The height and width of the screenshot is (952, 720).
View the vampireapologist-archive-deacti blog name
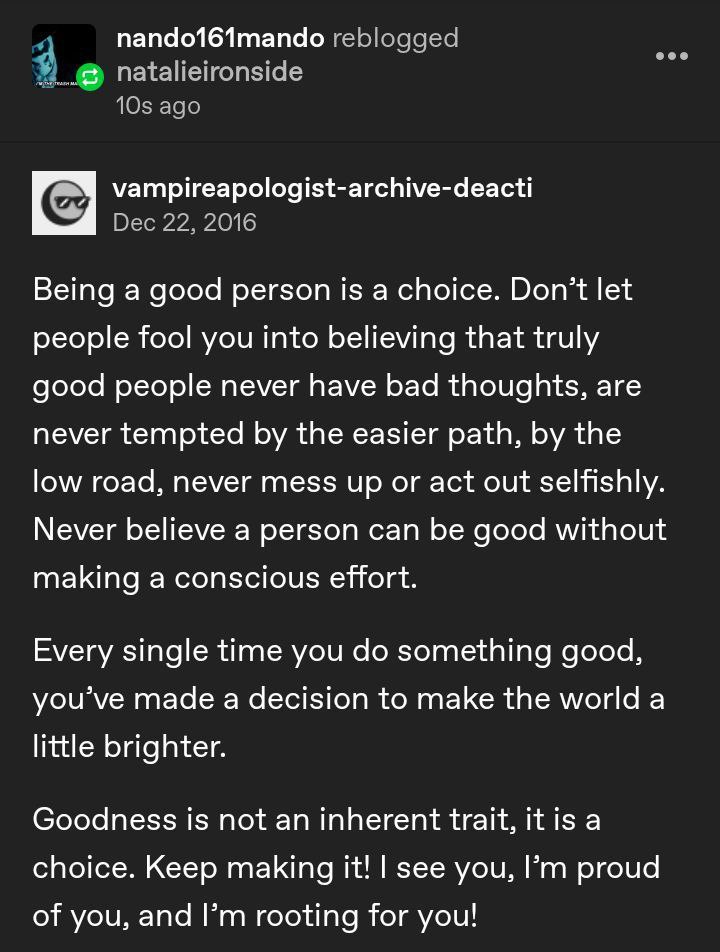point(322,188)
